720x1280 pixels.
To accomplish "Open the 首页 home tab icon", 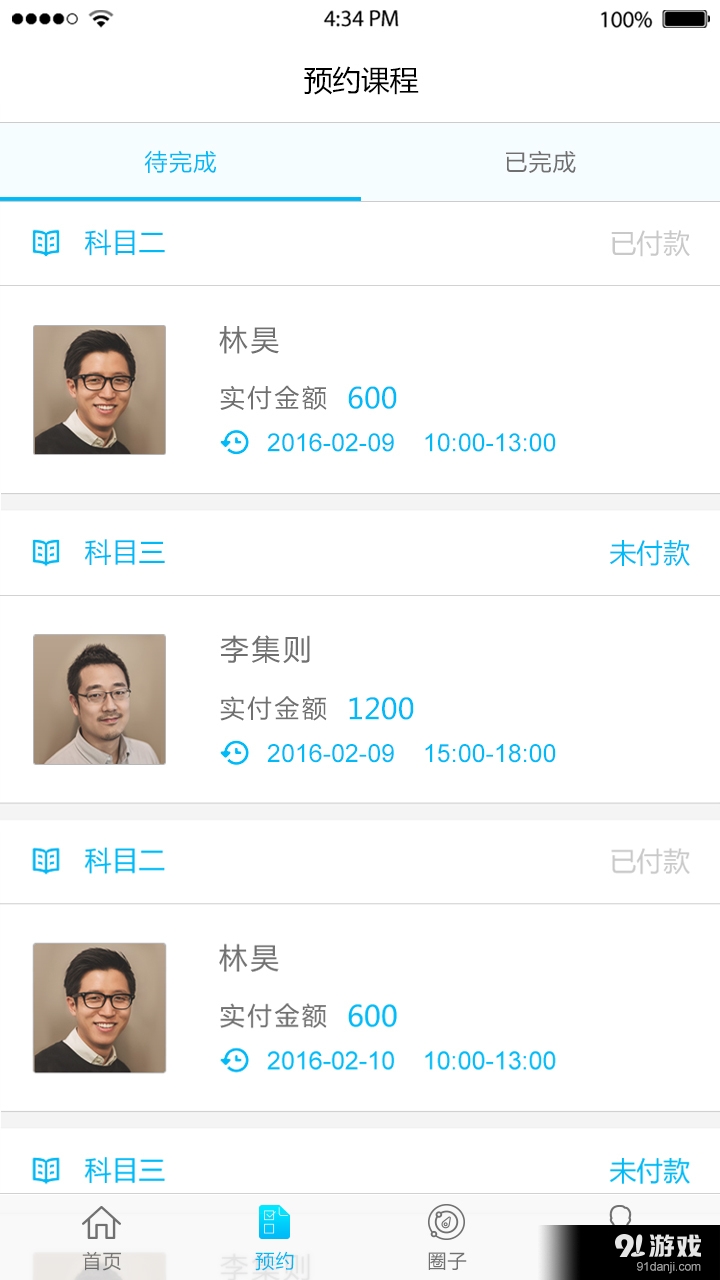I will 100,1222.
